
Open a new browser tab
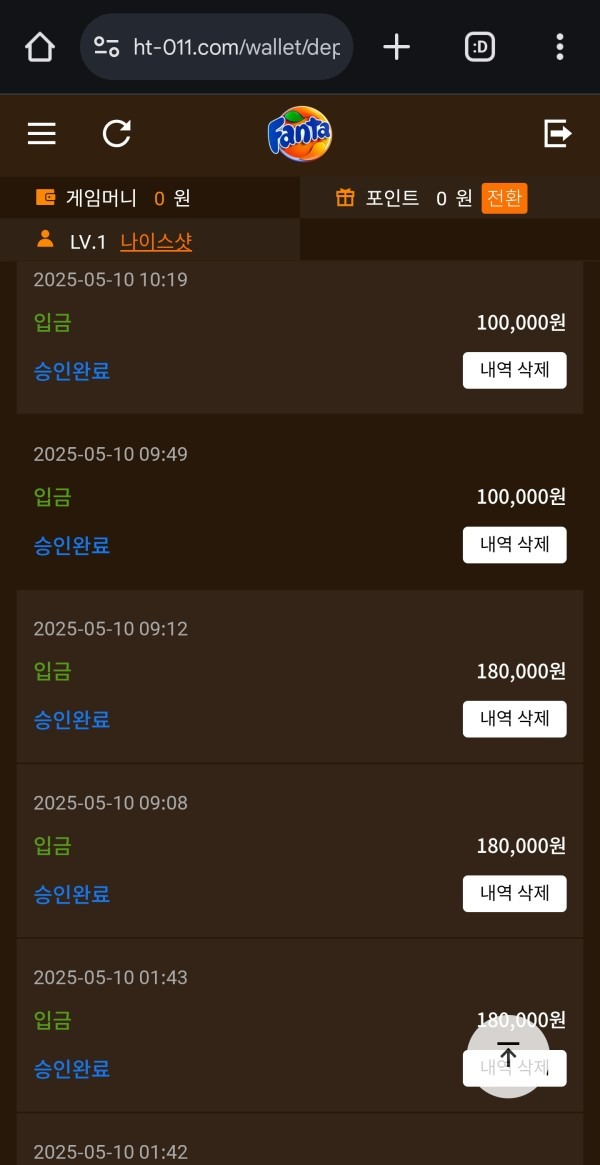point(397,47)
